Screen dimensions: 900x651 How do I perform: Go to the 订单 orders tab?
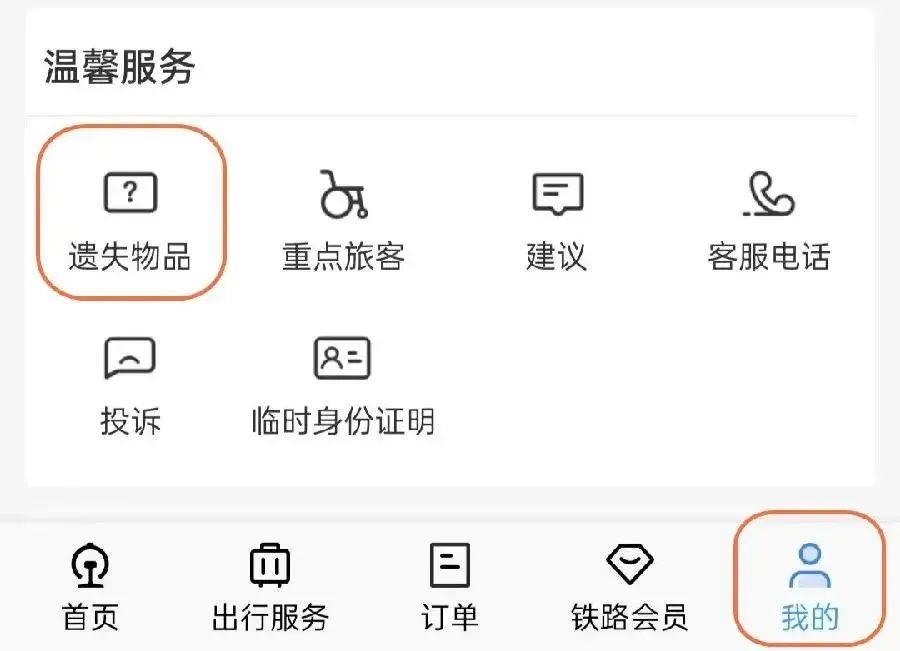pyautogui.click(x=449, y=587)
